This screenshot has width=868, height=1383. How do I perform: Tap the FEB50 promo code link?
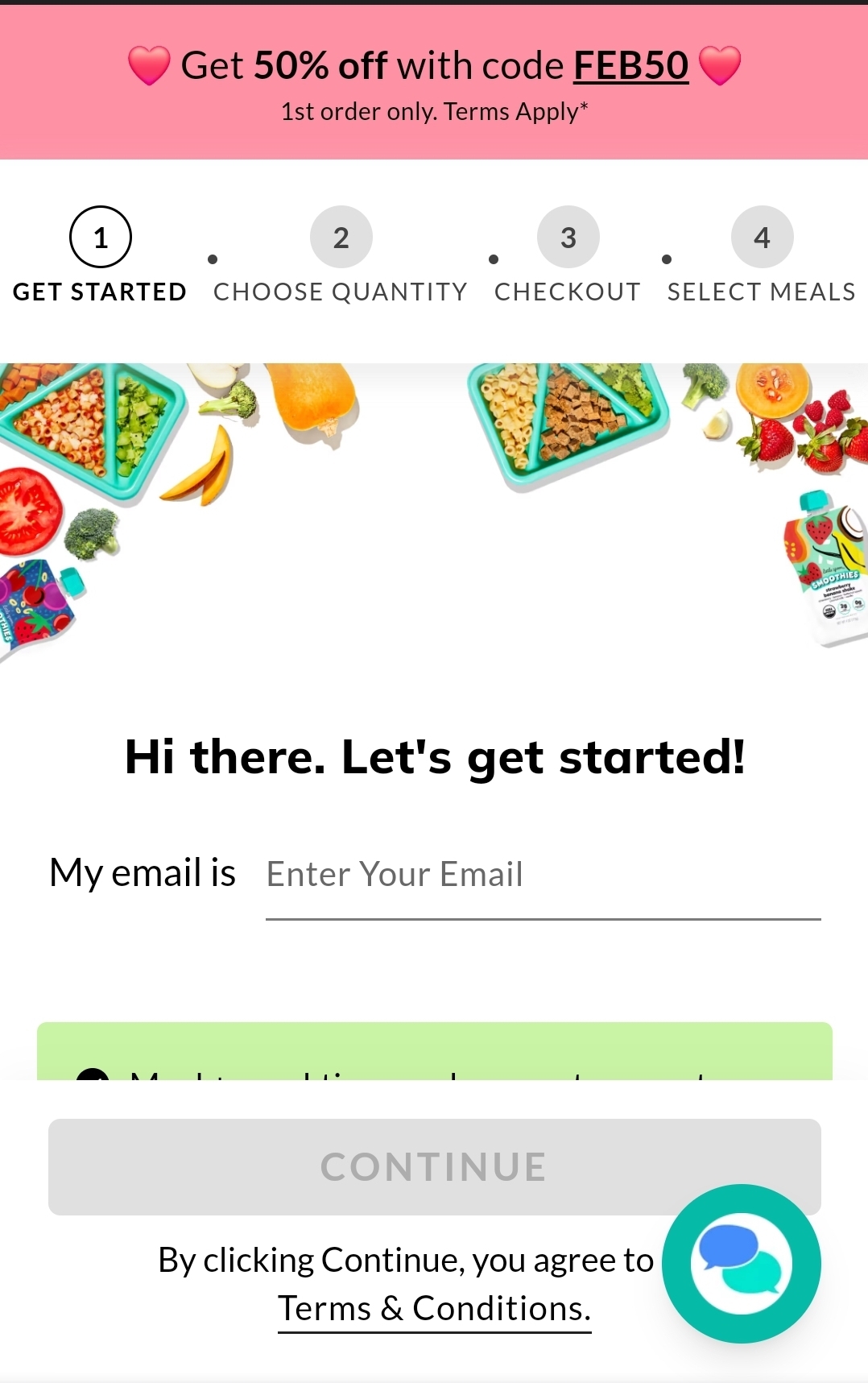click(630, 66)
